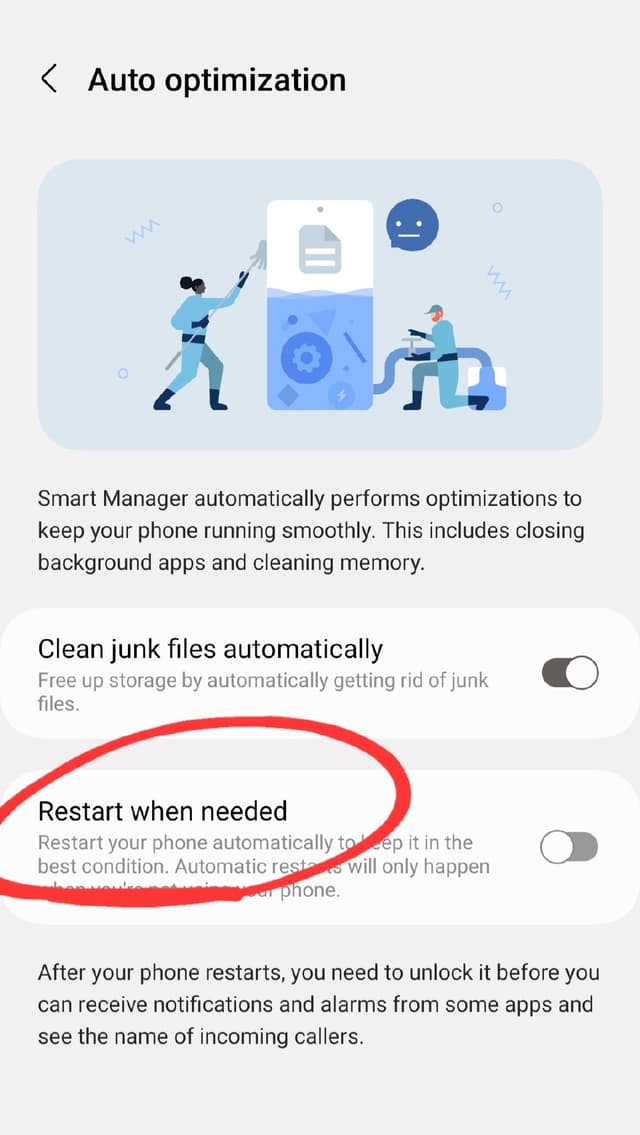Turn off Clean junk files automatically
This screenshot has height=1135, width=640.
pos(570,673)
